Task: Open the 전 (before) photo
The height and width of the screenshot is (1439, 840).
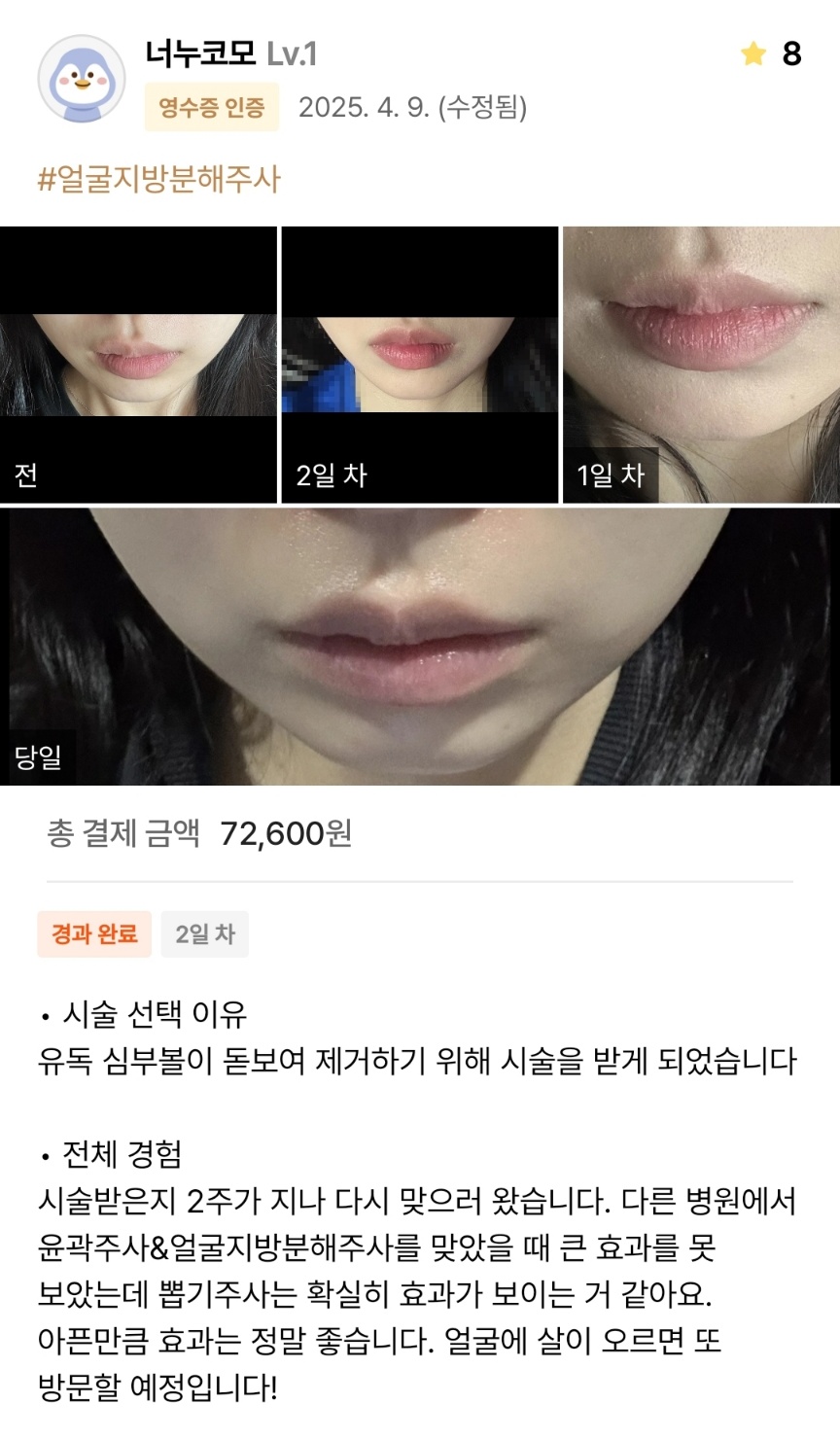Action: [138, 365]
